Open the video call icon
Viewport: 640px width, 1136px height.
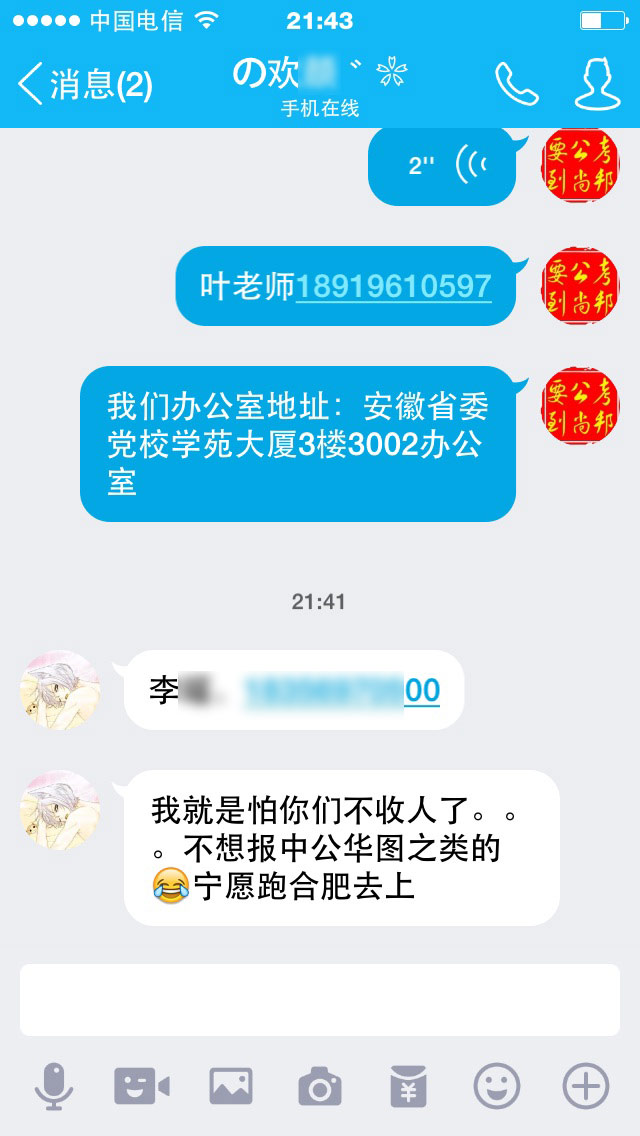pyautogui.click(x=141, y=1086)
